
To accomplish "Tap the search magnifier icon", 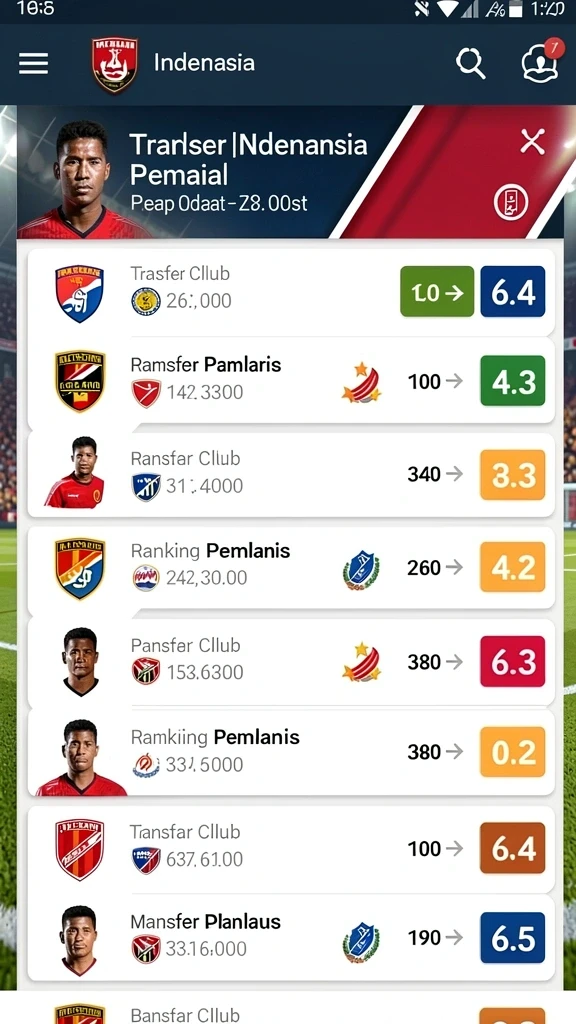I will coord(470,63).
